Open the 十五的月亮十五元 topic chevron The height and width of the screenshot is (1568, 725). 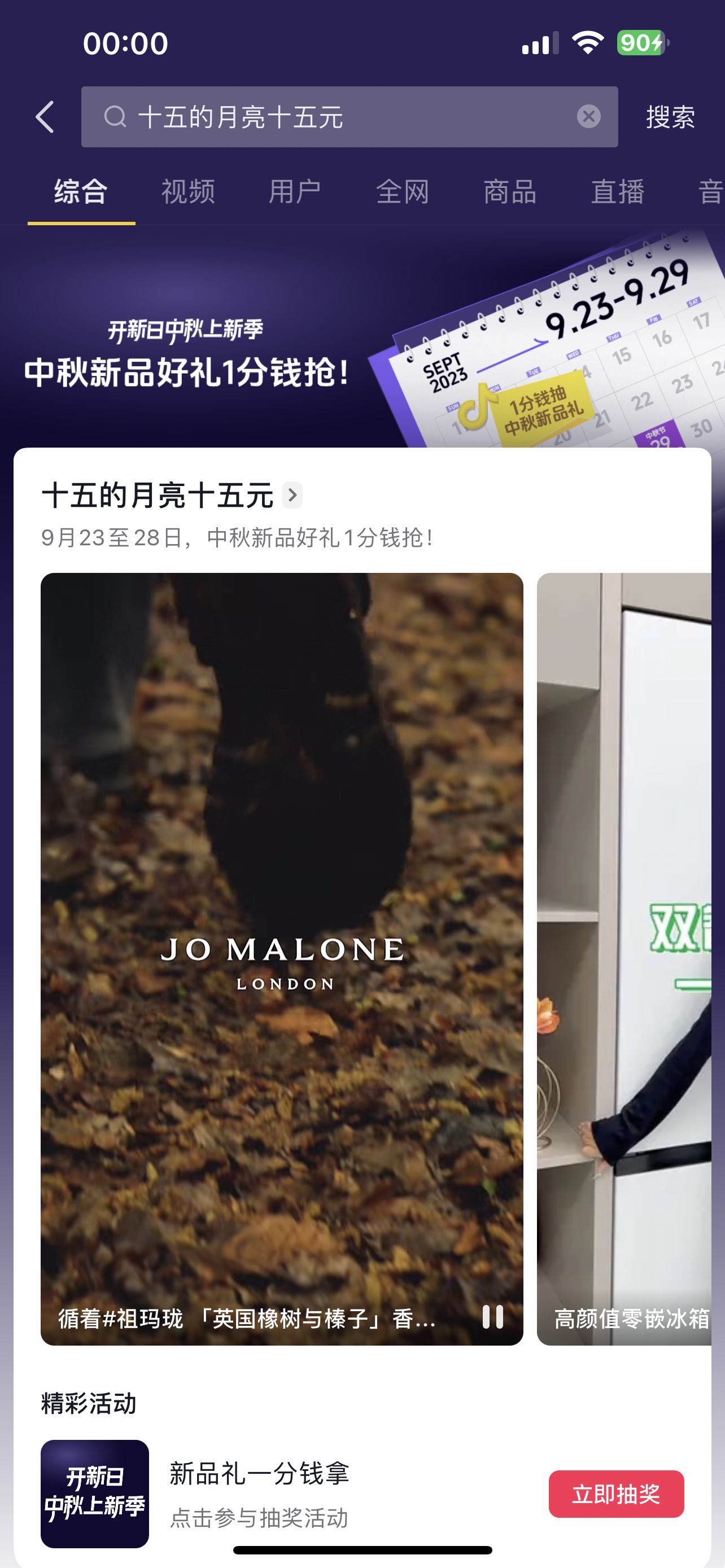pyautogui.click(x=292, y=495)
